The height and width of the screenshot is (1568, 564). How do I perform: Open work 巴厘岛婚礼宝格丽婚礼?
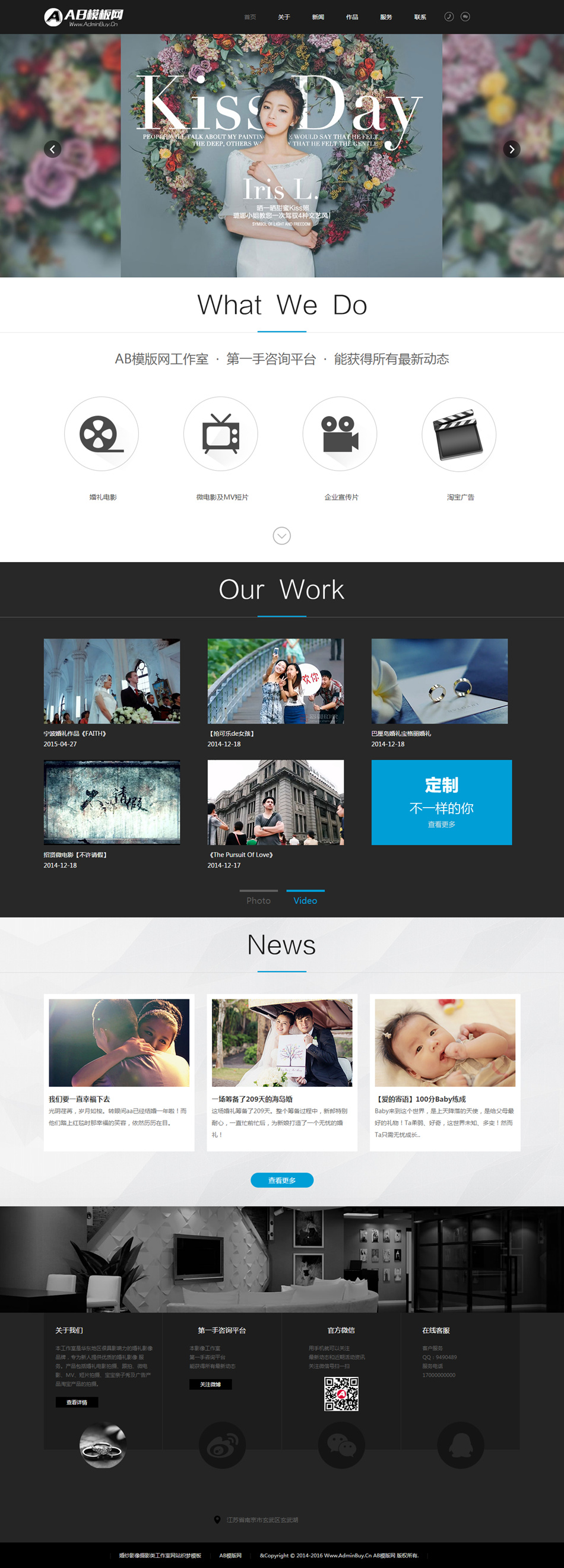tap(439, 681)
